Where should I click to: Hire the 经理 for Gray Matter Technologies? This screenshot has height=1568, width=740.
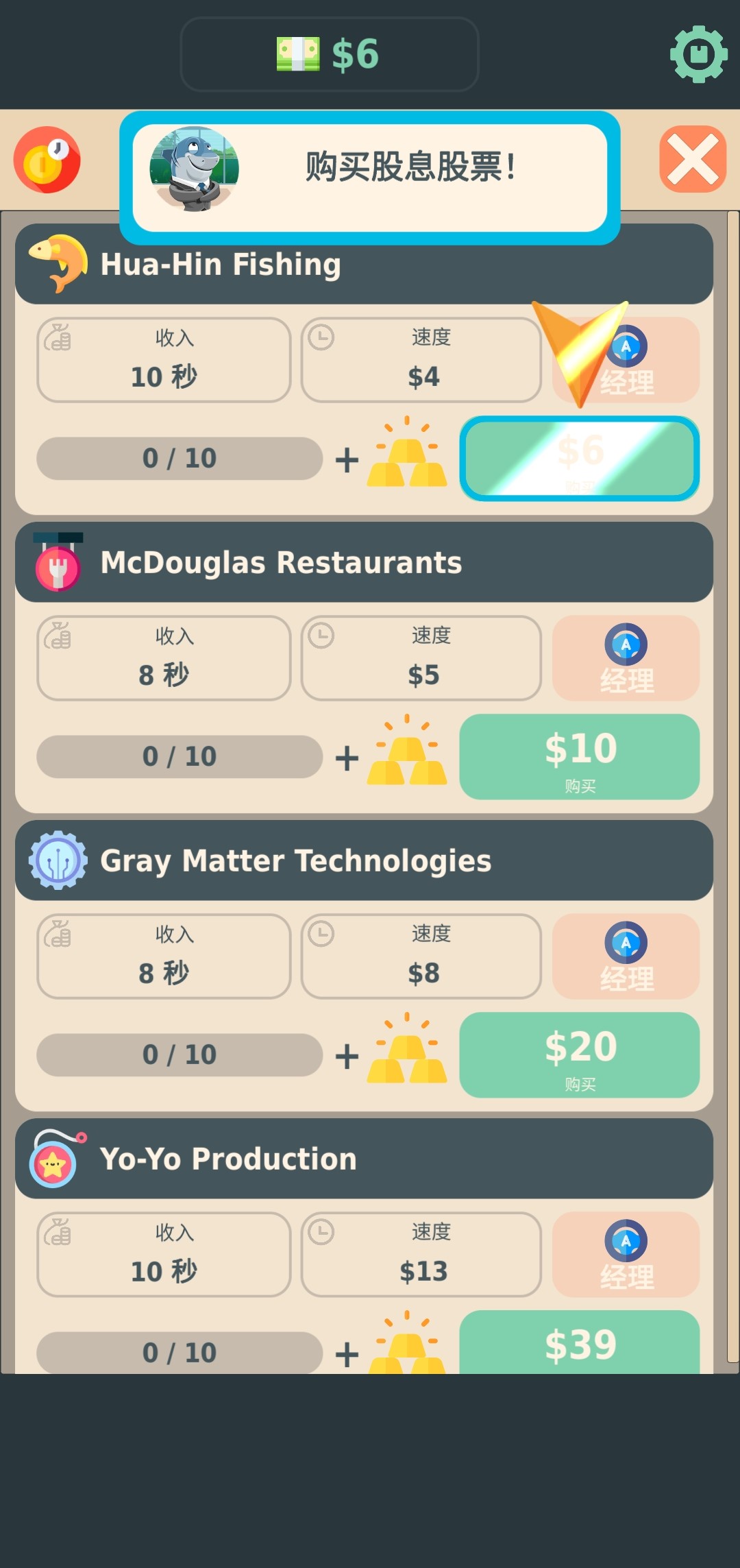pos(626,956)
